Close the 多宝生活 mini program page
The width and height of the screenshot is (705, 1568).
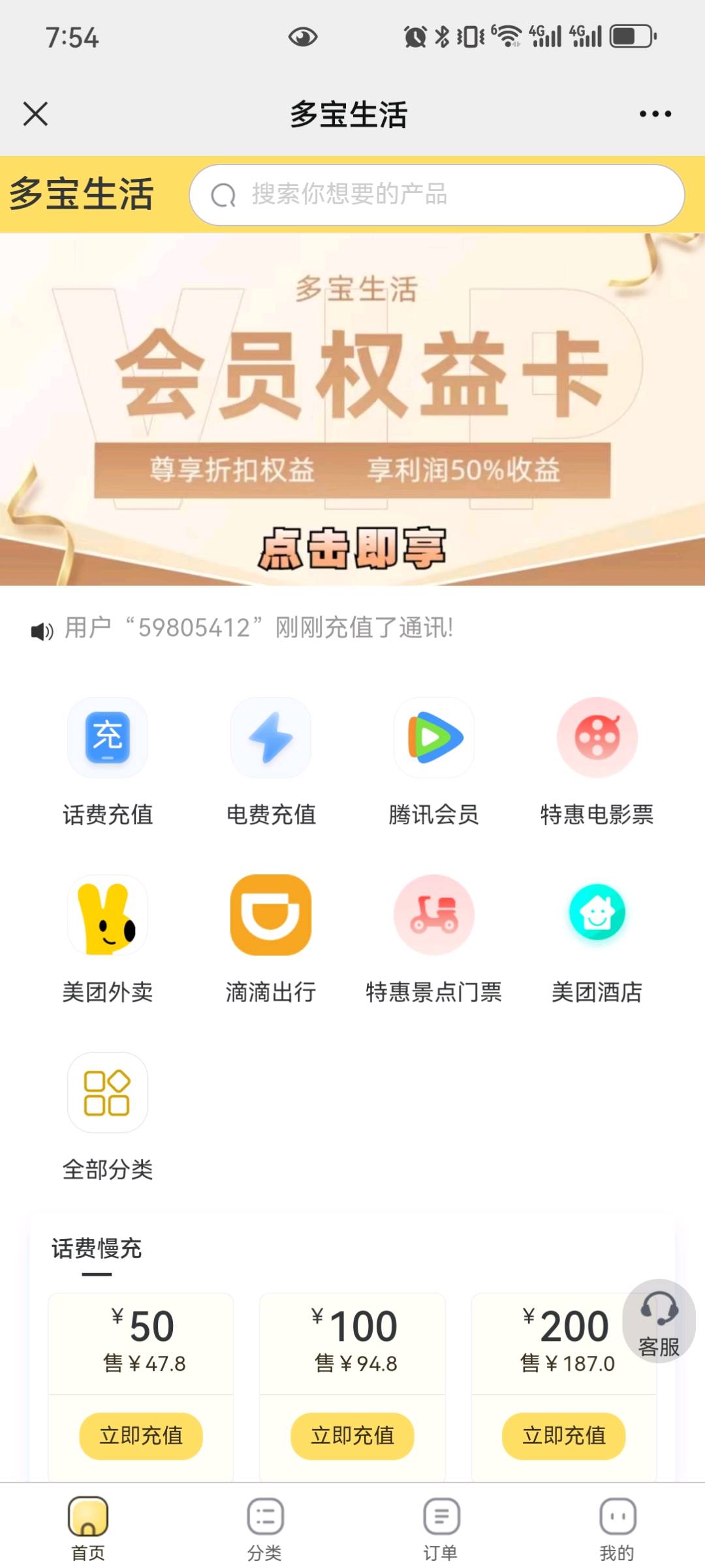(35, 114)
